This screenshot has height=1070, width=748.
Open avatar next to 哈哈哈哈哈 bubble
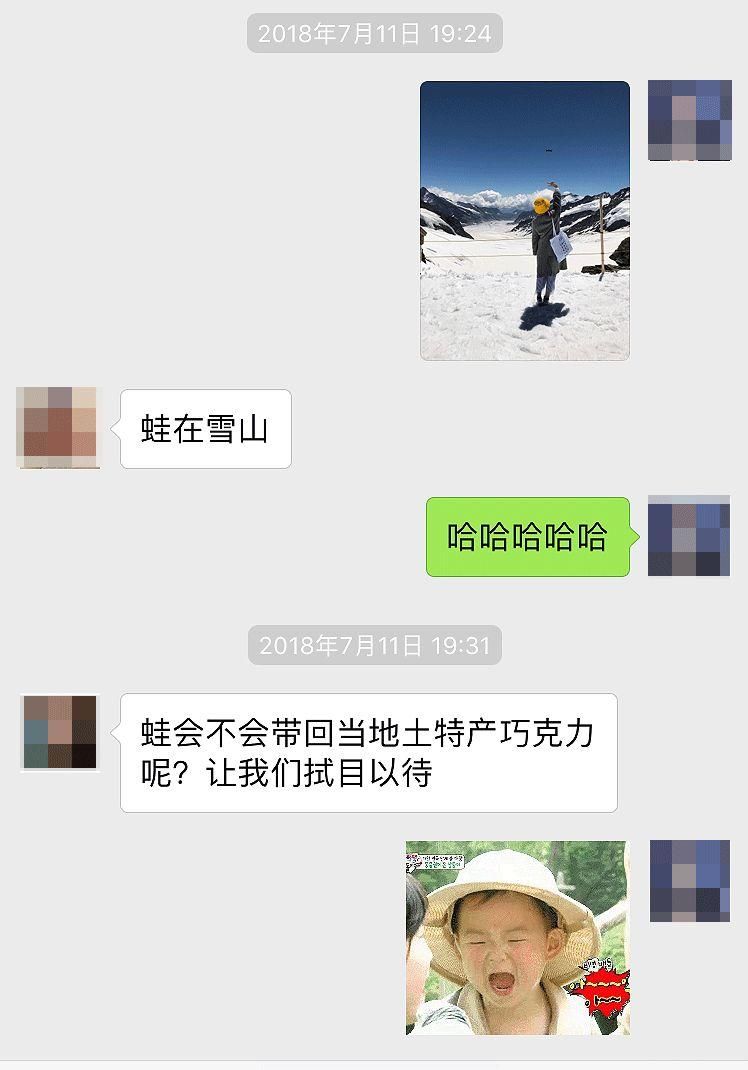coord(689,535)
